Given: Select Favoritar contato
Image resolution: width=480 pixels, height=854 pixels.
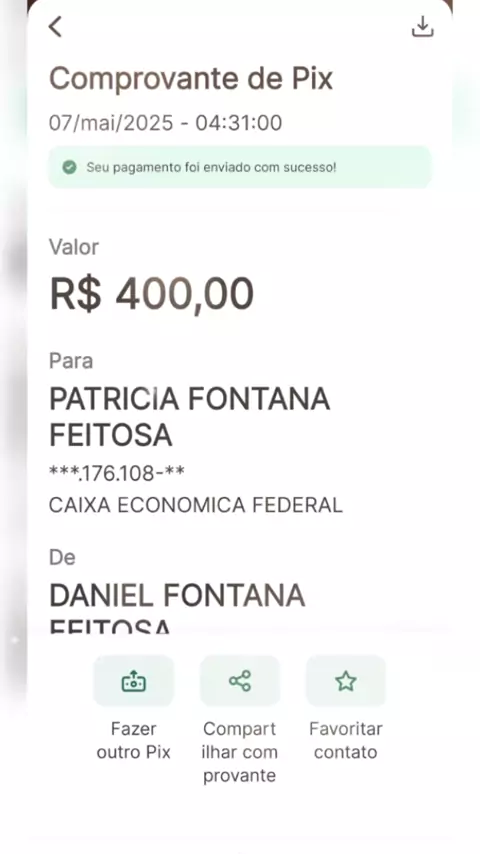Looking at the screenshot, I should (346, 681).
